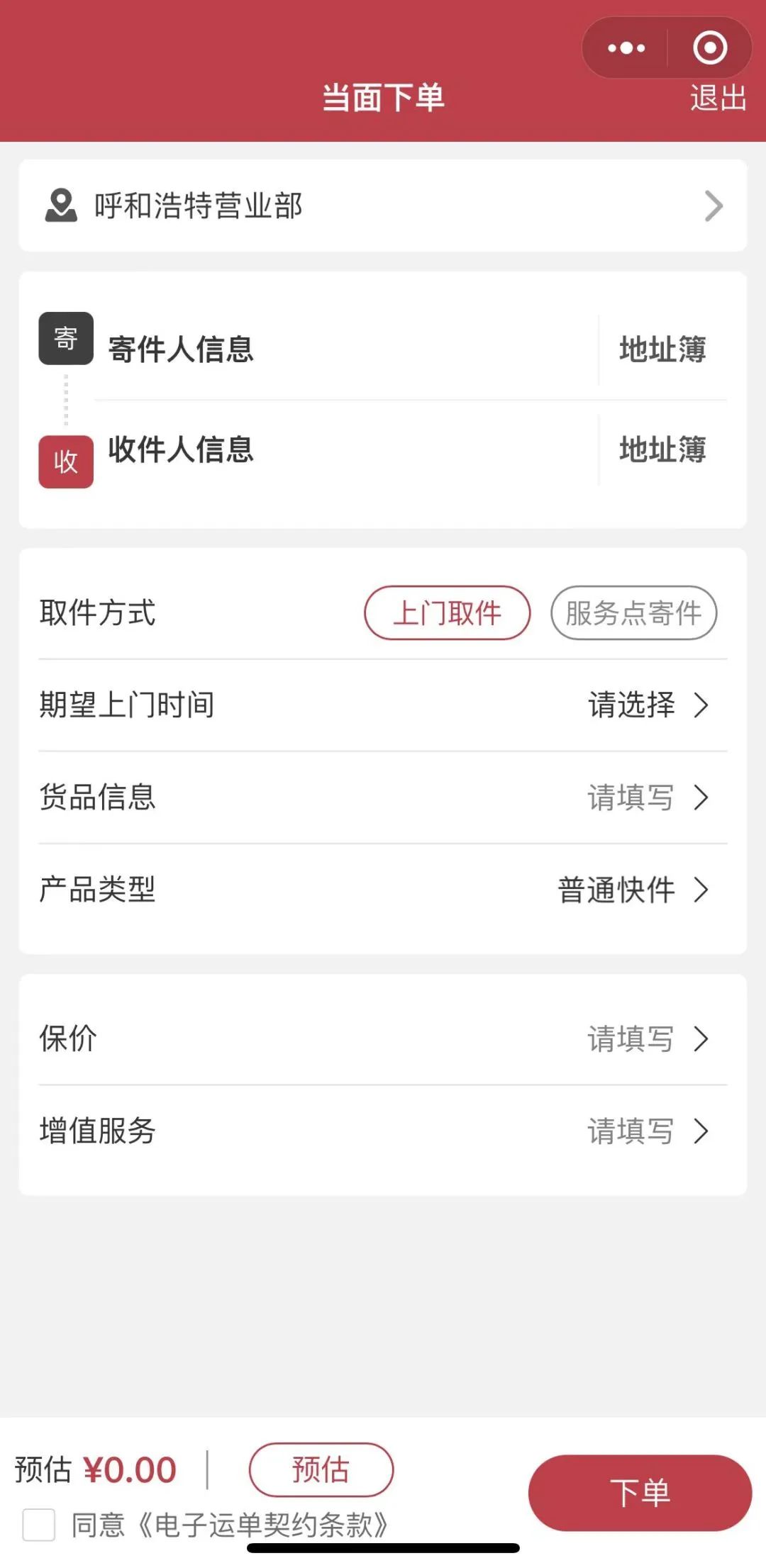
Task: Select 上门取件 pickup method
Action: tap(447, 613)
